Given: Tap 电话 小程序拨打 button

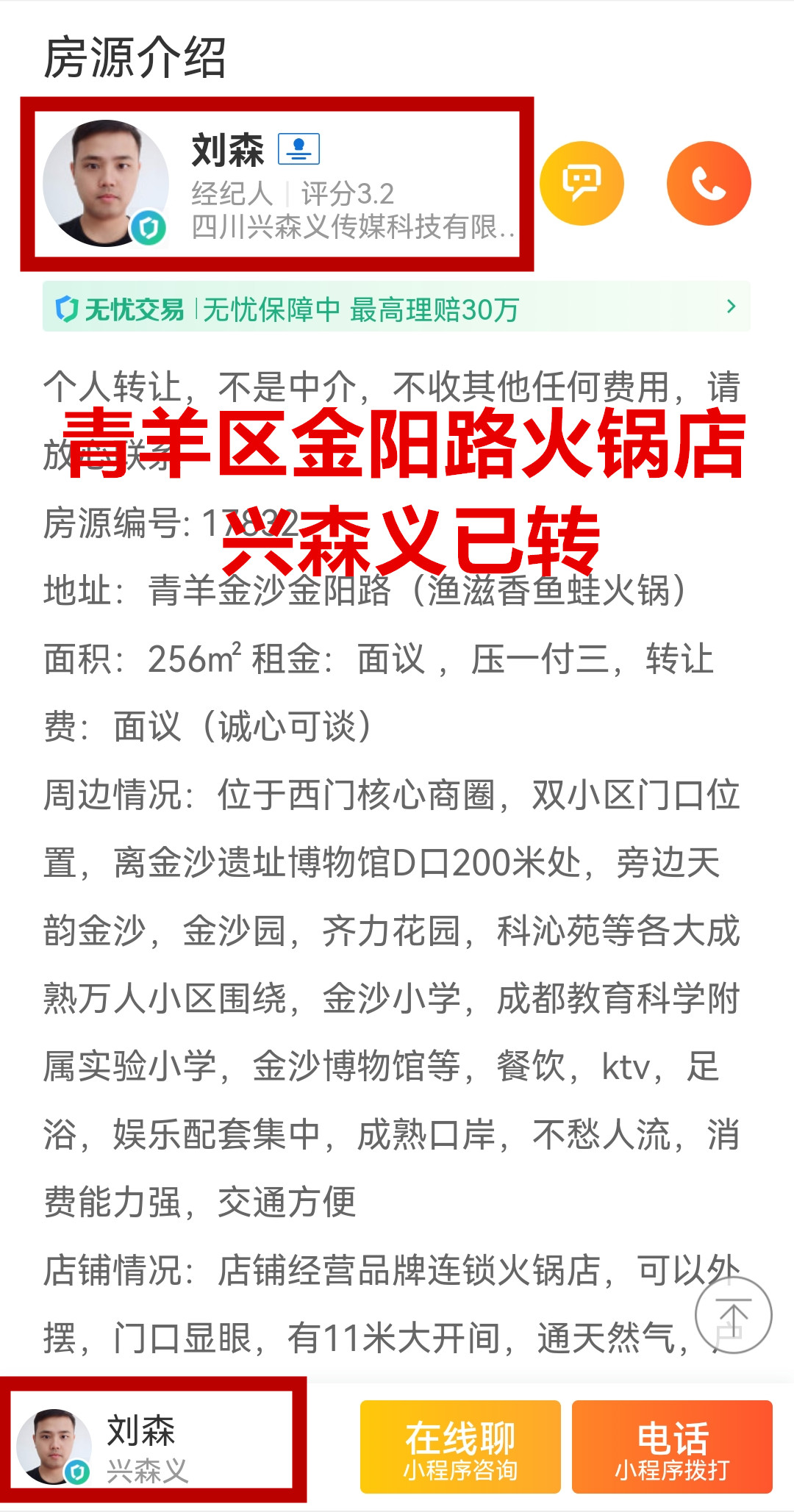Looking at the screenshot, I should (x=672, y=1447).
